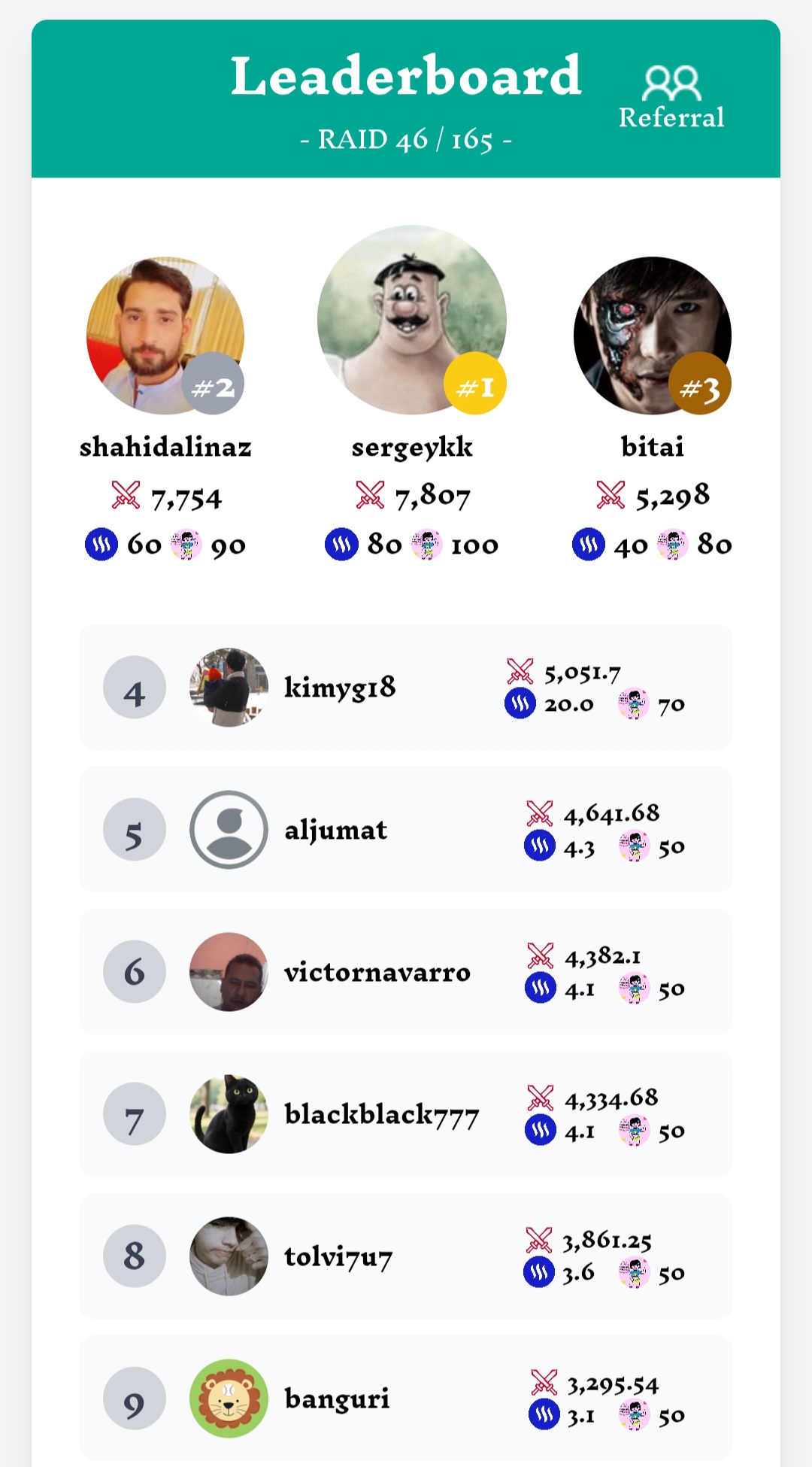
Task: Select the aljumat leaderboard entry
Action: pos(406,829)
